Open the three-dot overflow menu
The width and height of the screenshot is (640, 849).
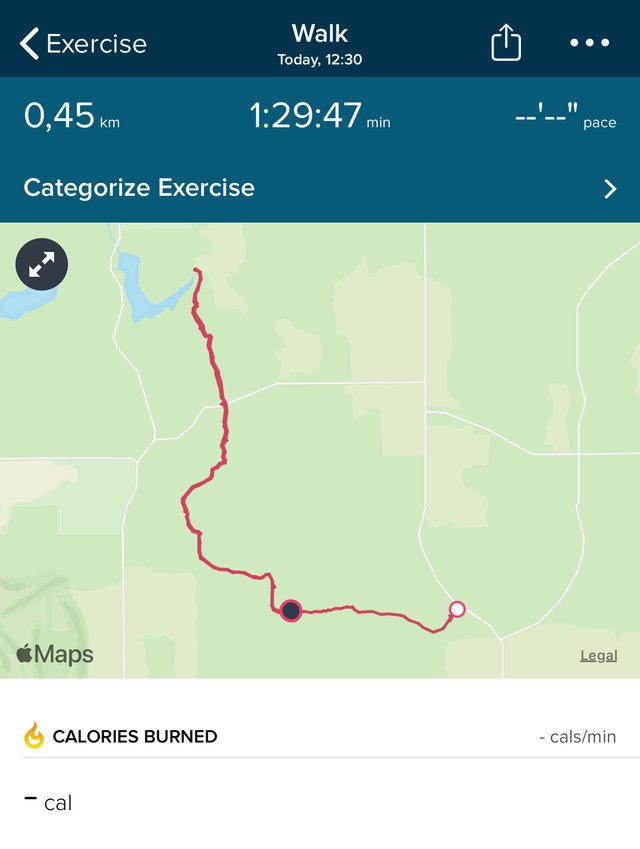(589, 43)
